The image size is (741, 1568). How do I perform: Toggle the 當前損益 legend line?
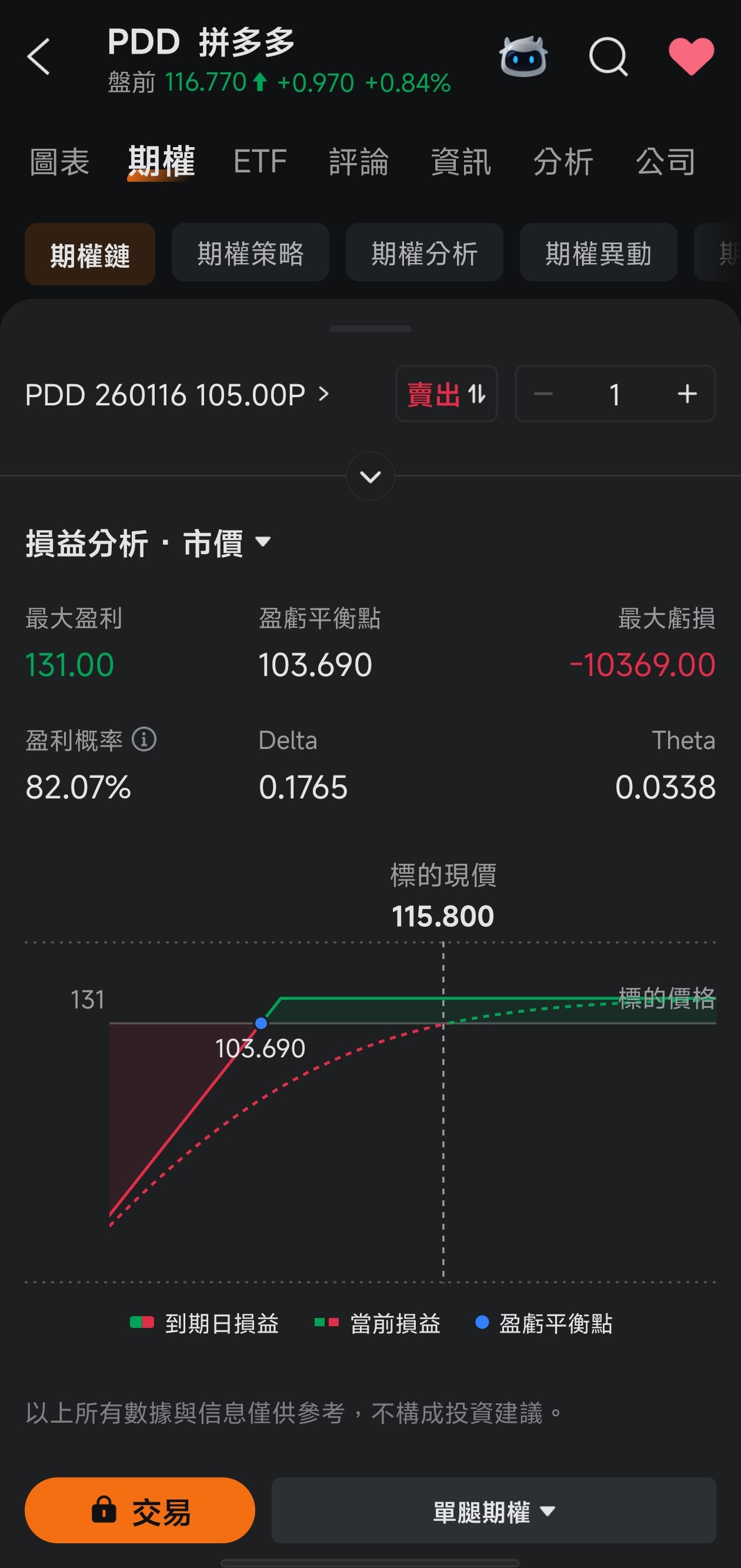click(393, 1323)
